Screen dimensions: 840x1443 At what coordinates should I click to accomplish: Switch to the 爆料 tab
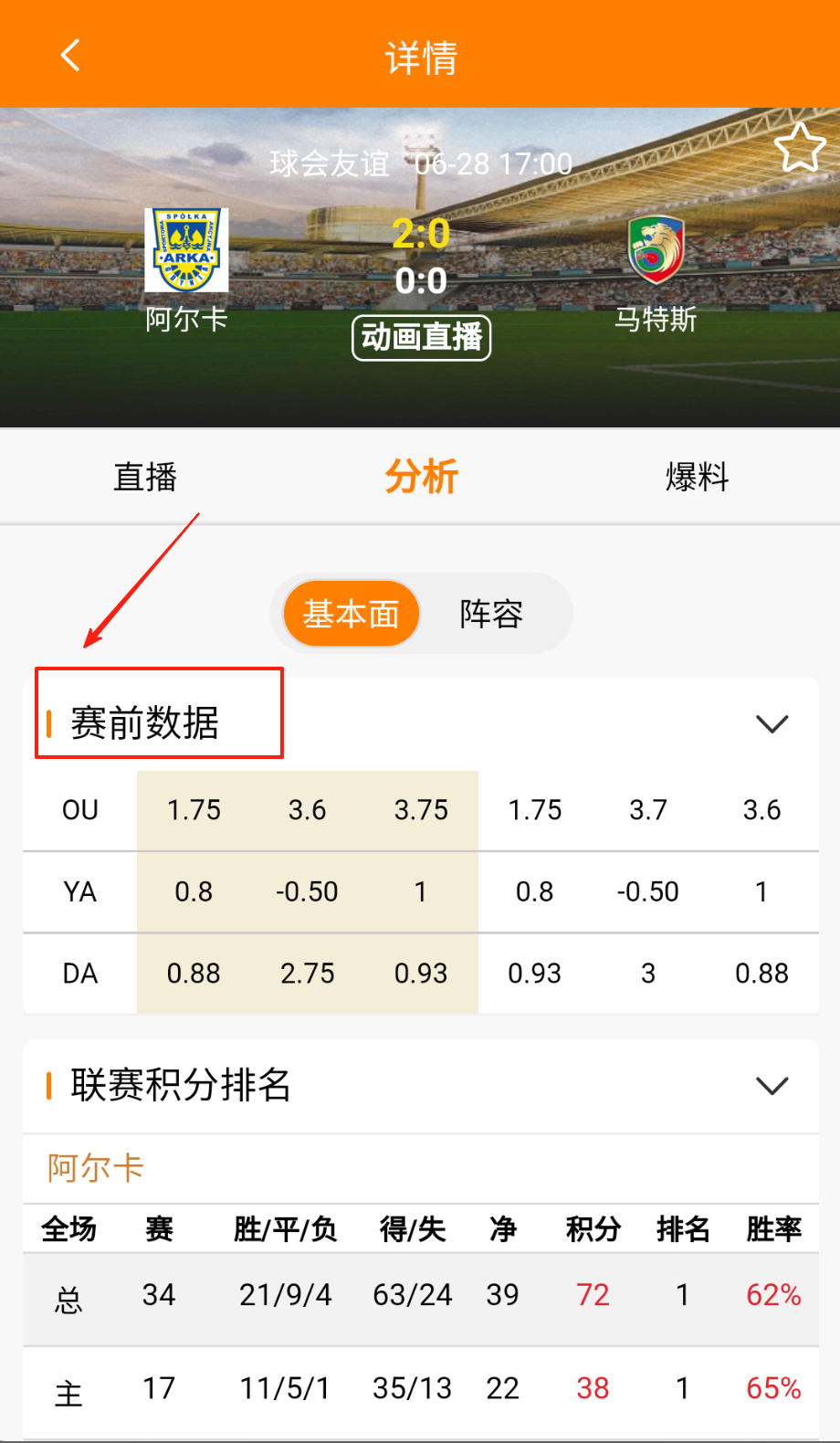[697, 477]
